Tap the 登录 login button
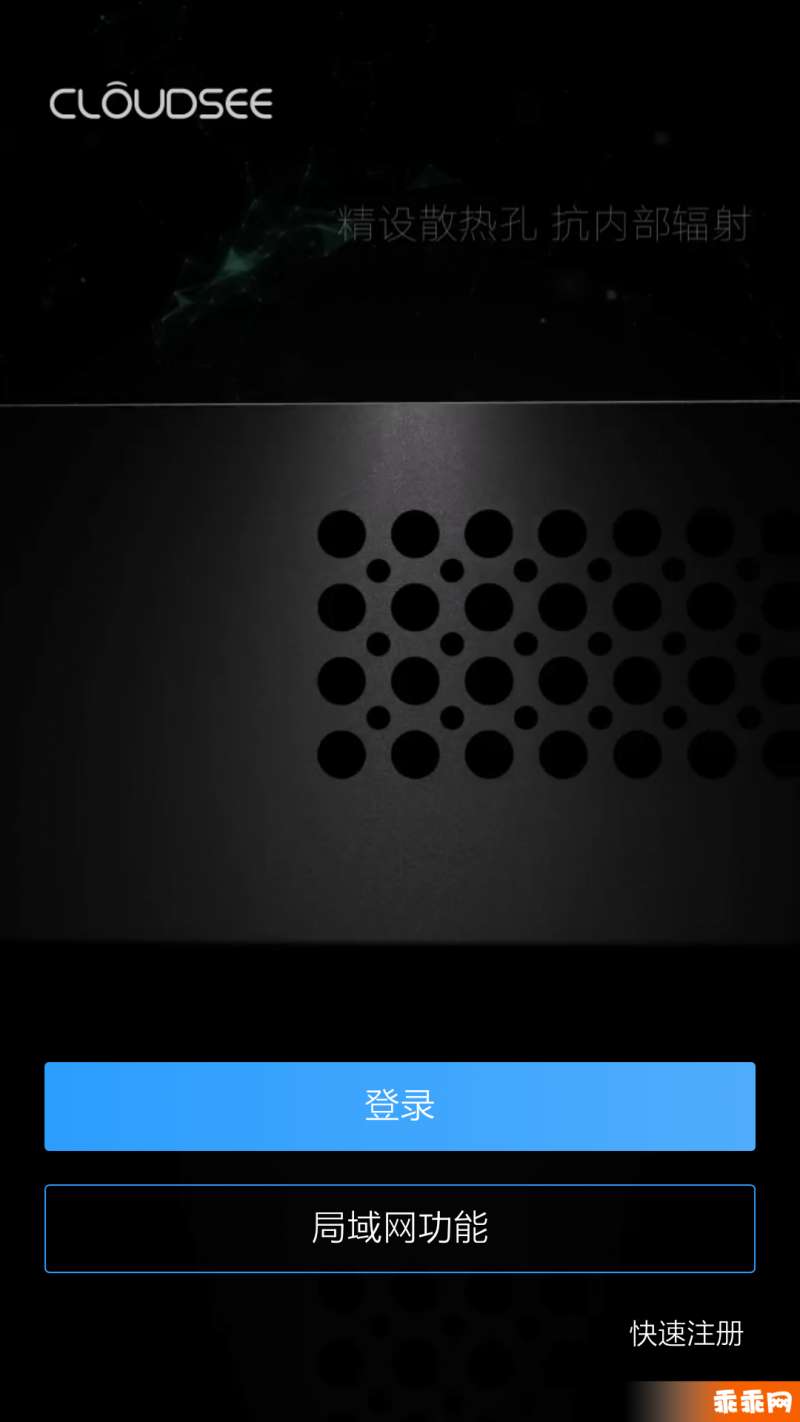Viewport: 800px width, 1422px height. pos(400,1106)
